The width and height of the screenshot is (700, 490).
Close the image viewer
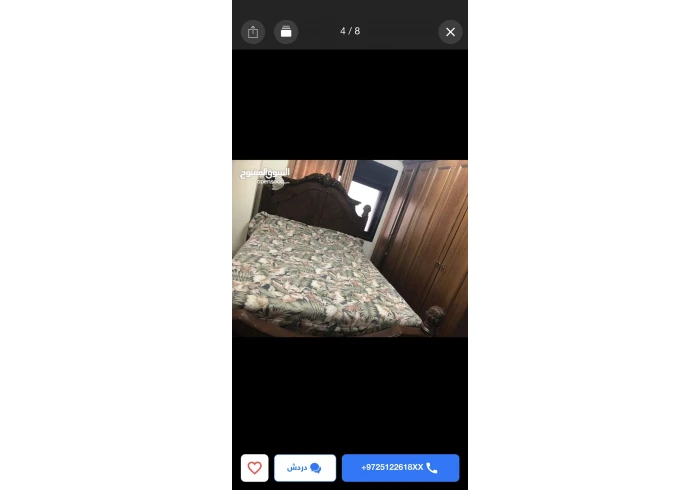[x=450, y=32]
